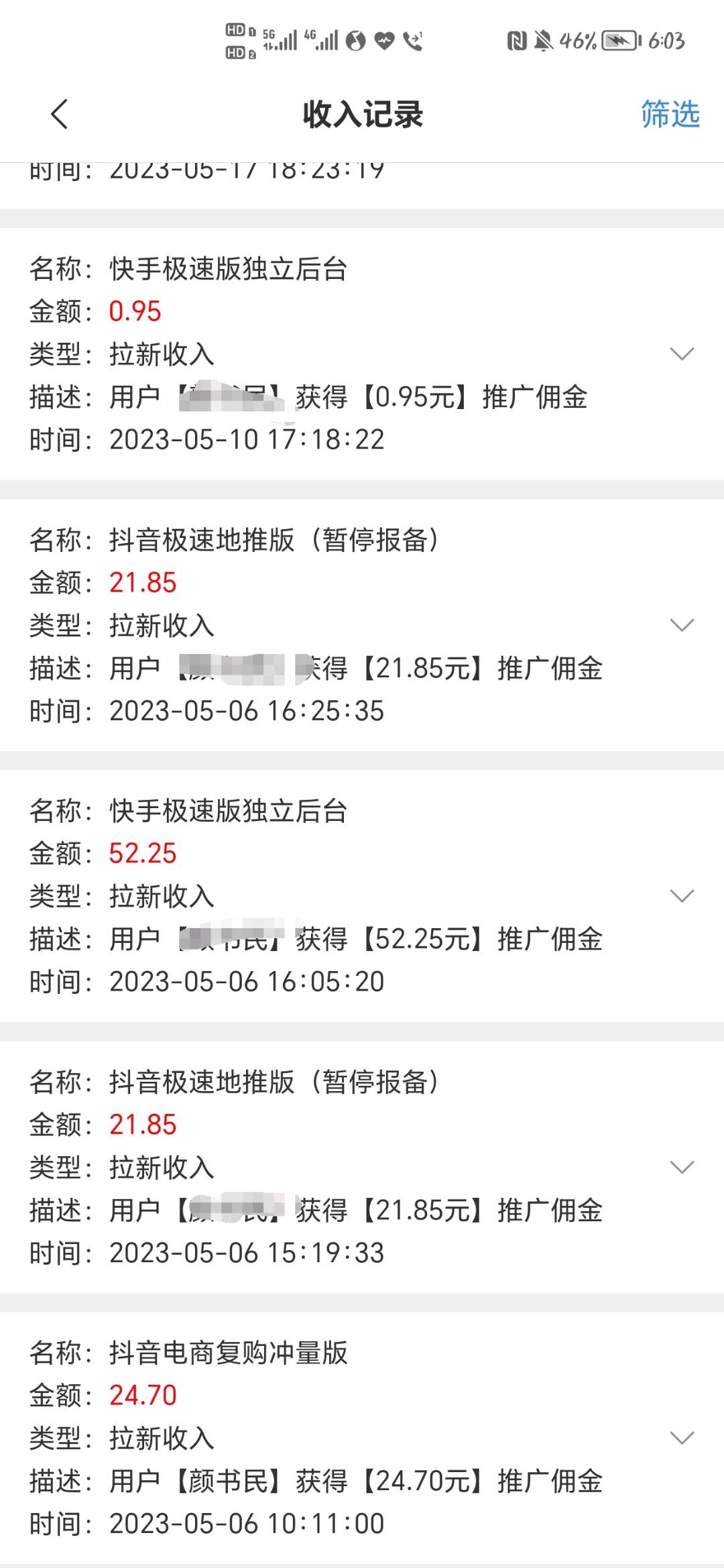This screenshot has height=1568, width=724.
Task: Expand the 21.85 record dated 16:25:35
Action: point(682,625)
